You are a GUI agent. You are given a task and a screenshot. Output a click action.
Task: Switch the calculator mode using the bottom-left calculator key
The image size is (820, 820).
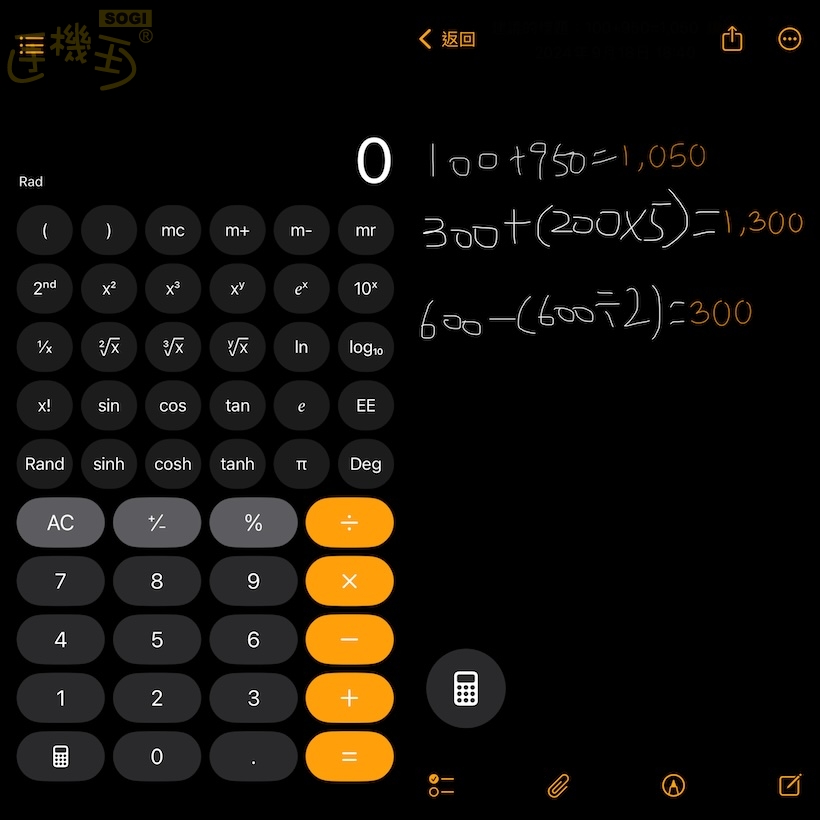coord(60,757)
